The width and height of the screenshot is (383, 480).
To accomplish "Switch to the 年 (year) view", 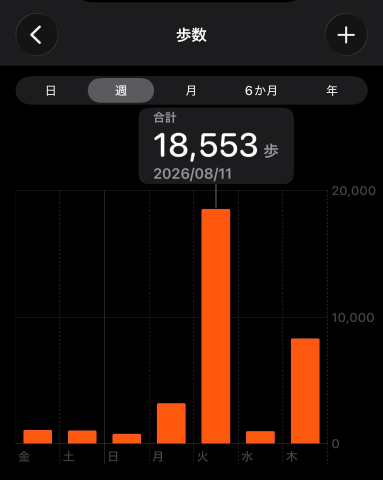I will [x=332, y=91].
